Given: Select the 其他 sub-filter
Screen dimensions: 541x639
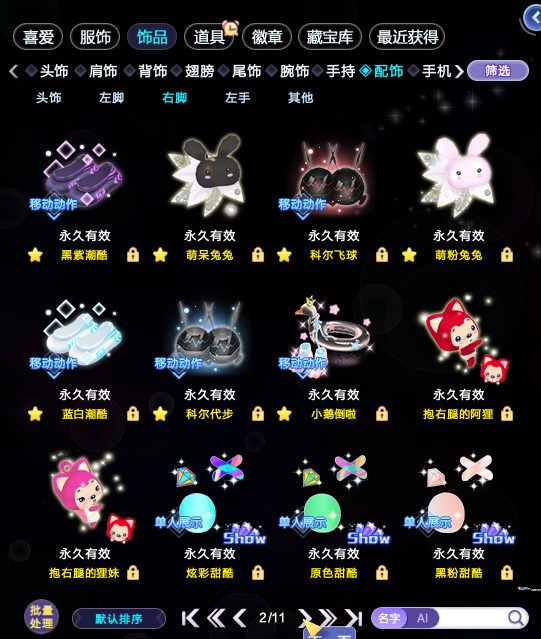Looking at the screenshot, I should coord(300,98).
